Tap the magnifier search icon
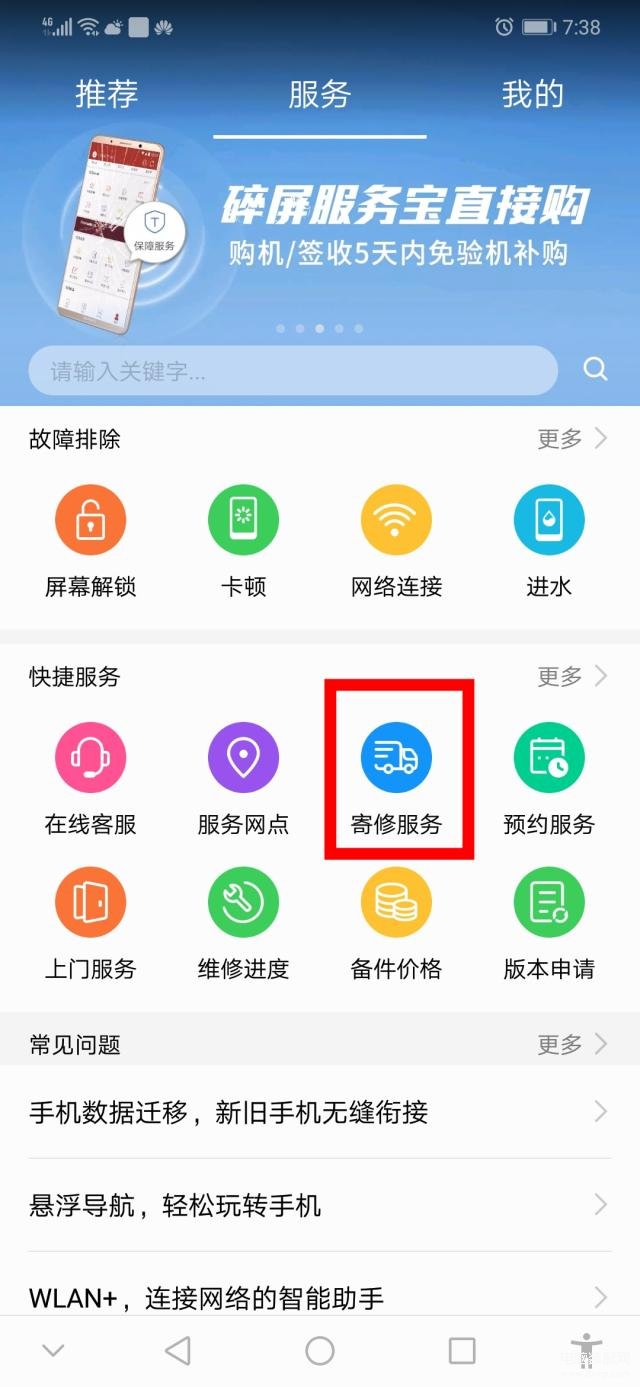Viewport: 640px width, 1387px height. 596,370
